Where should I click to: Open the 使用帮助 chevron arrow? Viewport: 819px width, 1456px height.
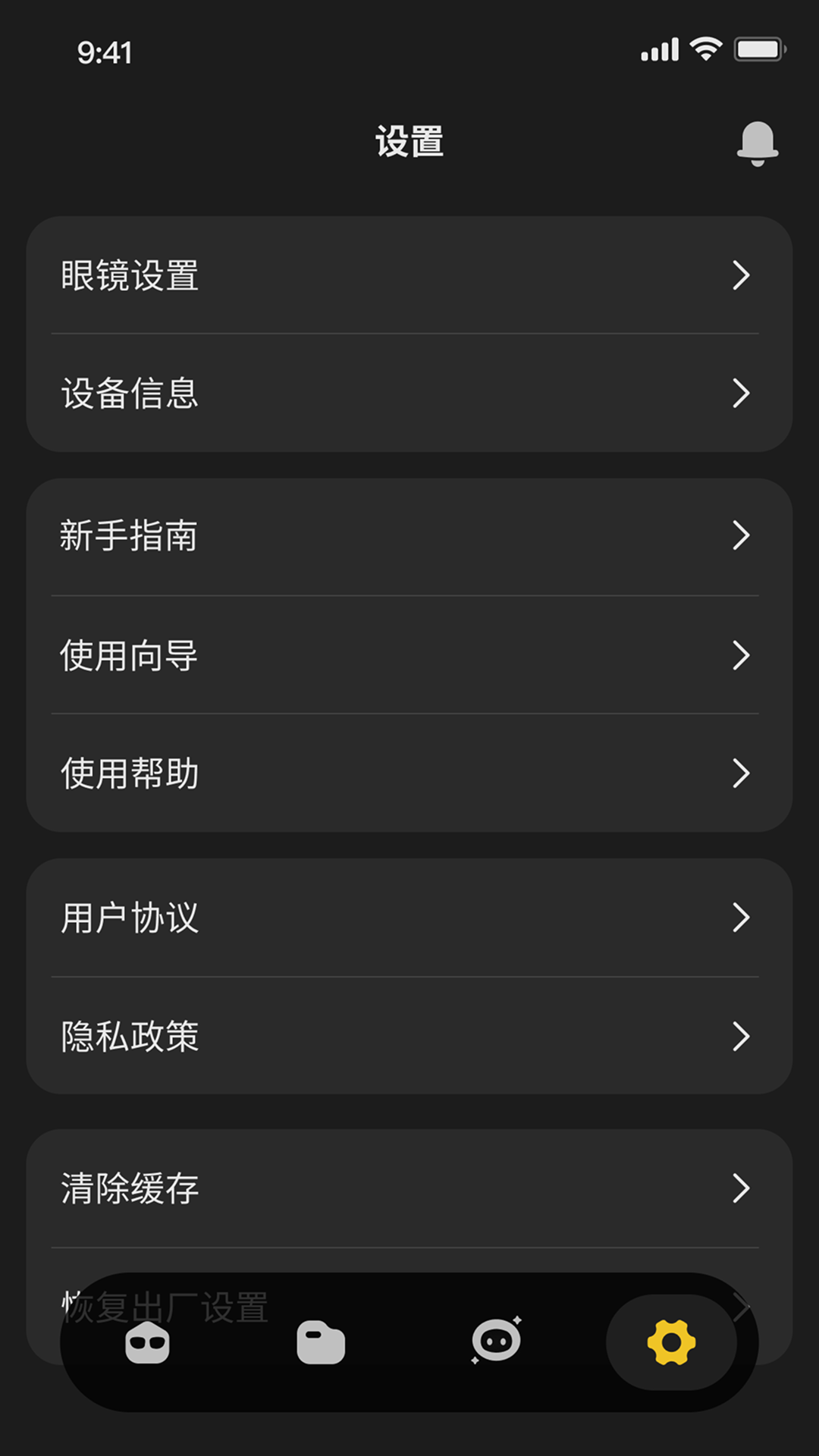(742, 774)
